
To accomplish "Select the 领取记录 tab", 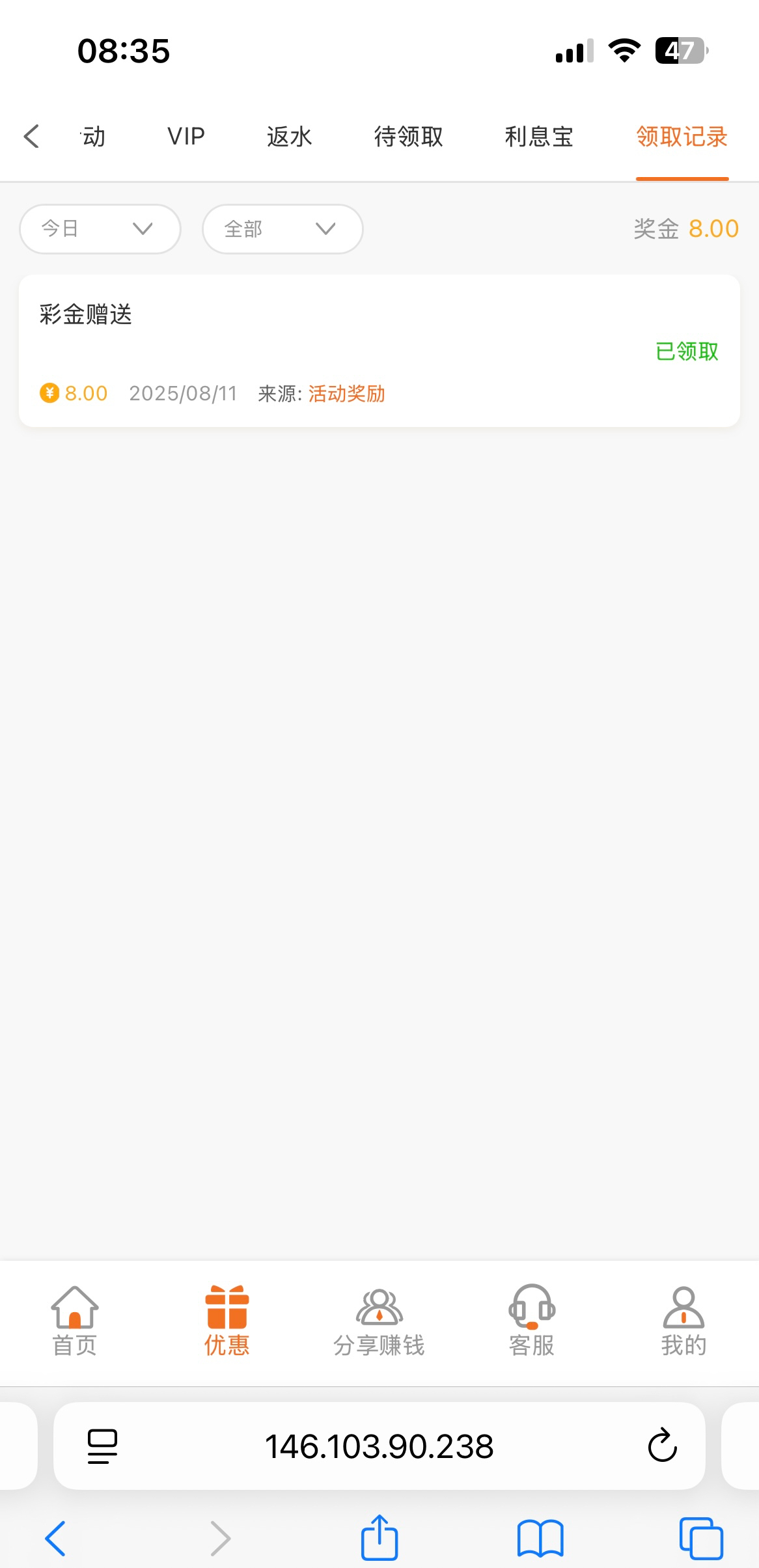I will tap(682, 137).
